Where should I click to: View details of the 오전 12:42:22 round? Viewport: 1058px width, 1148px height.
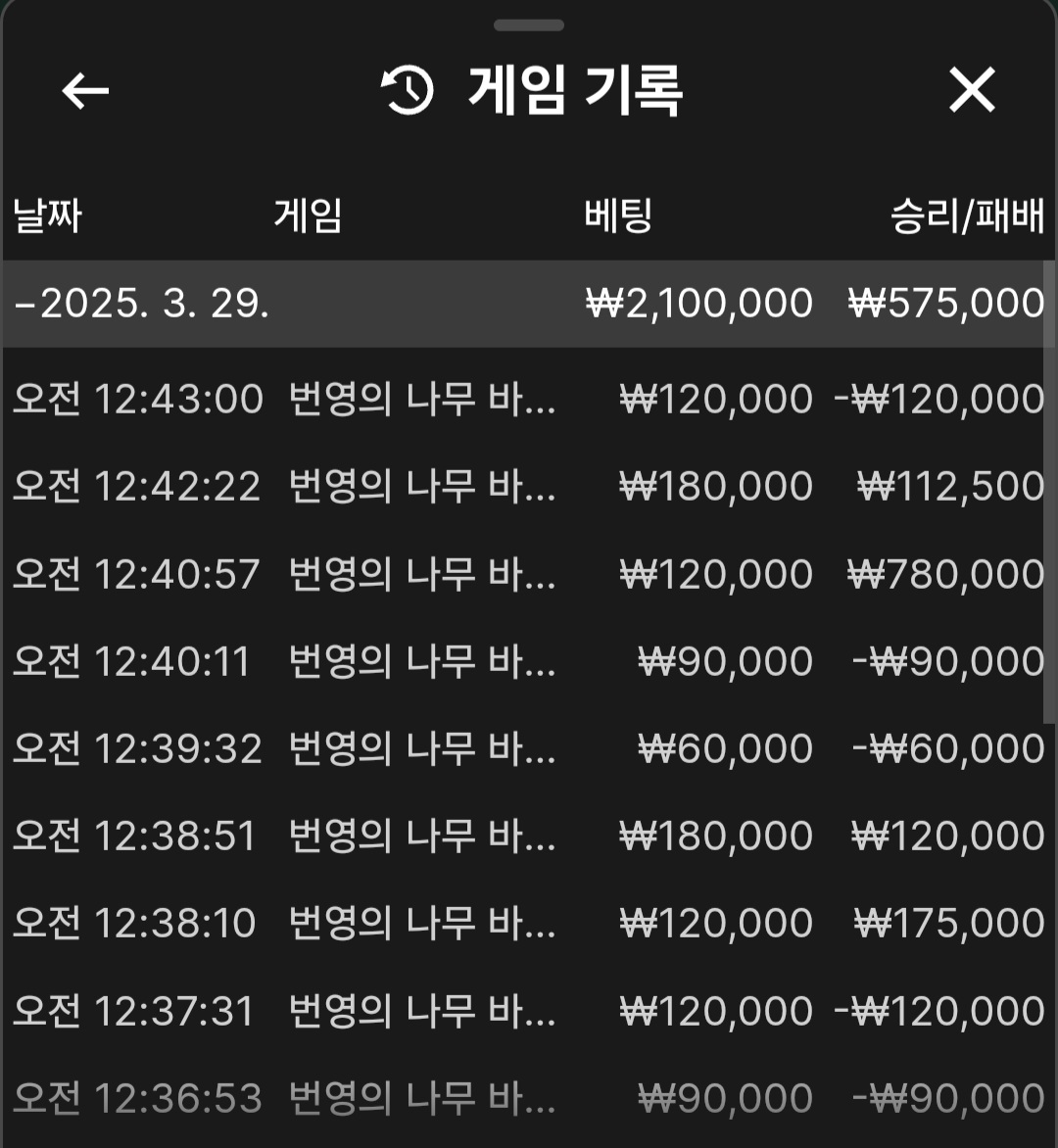click(x=529, y=487)
